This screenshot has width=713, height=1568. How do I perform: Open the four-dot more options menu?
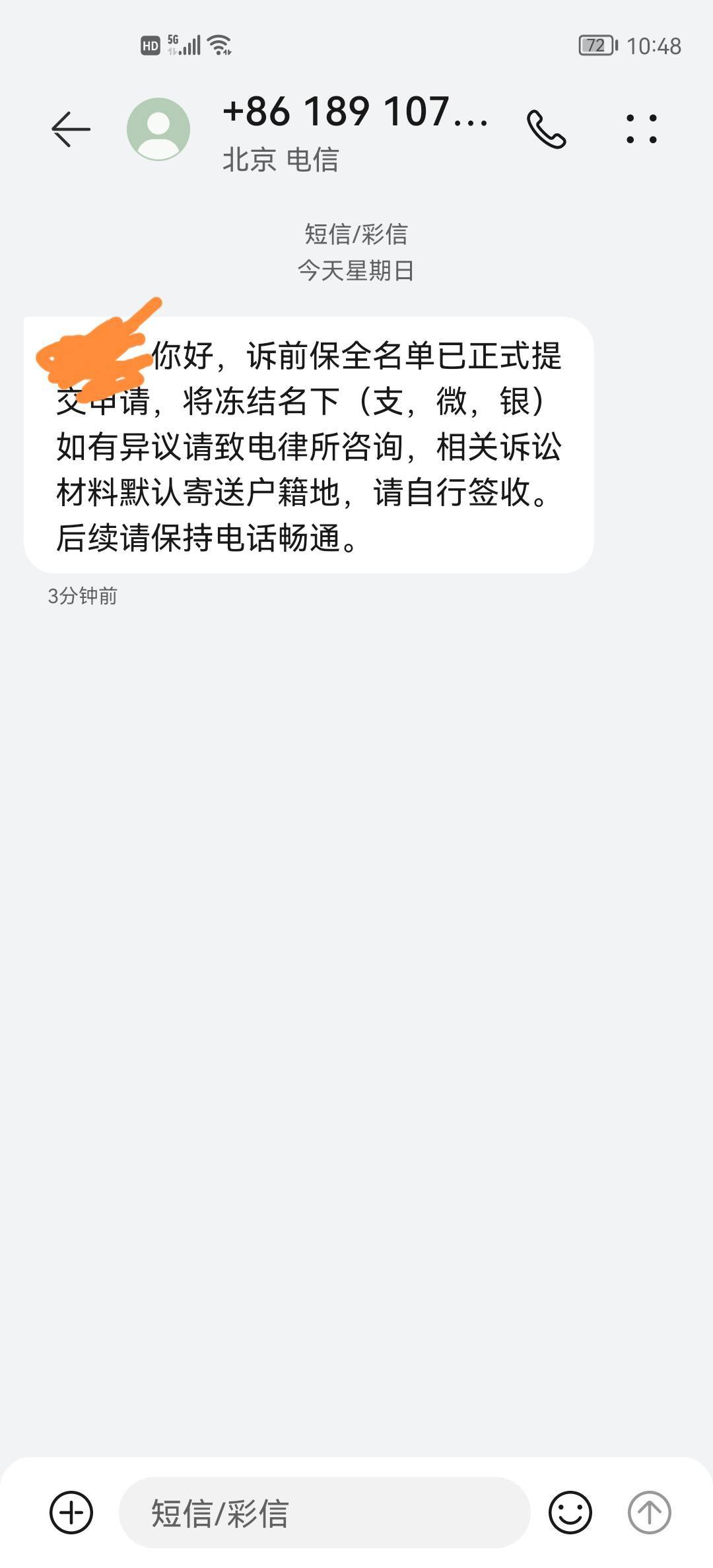[641, 129]
